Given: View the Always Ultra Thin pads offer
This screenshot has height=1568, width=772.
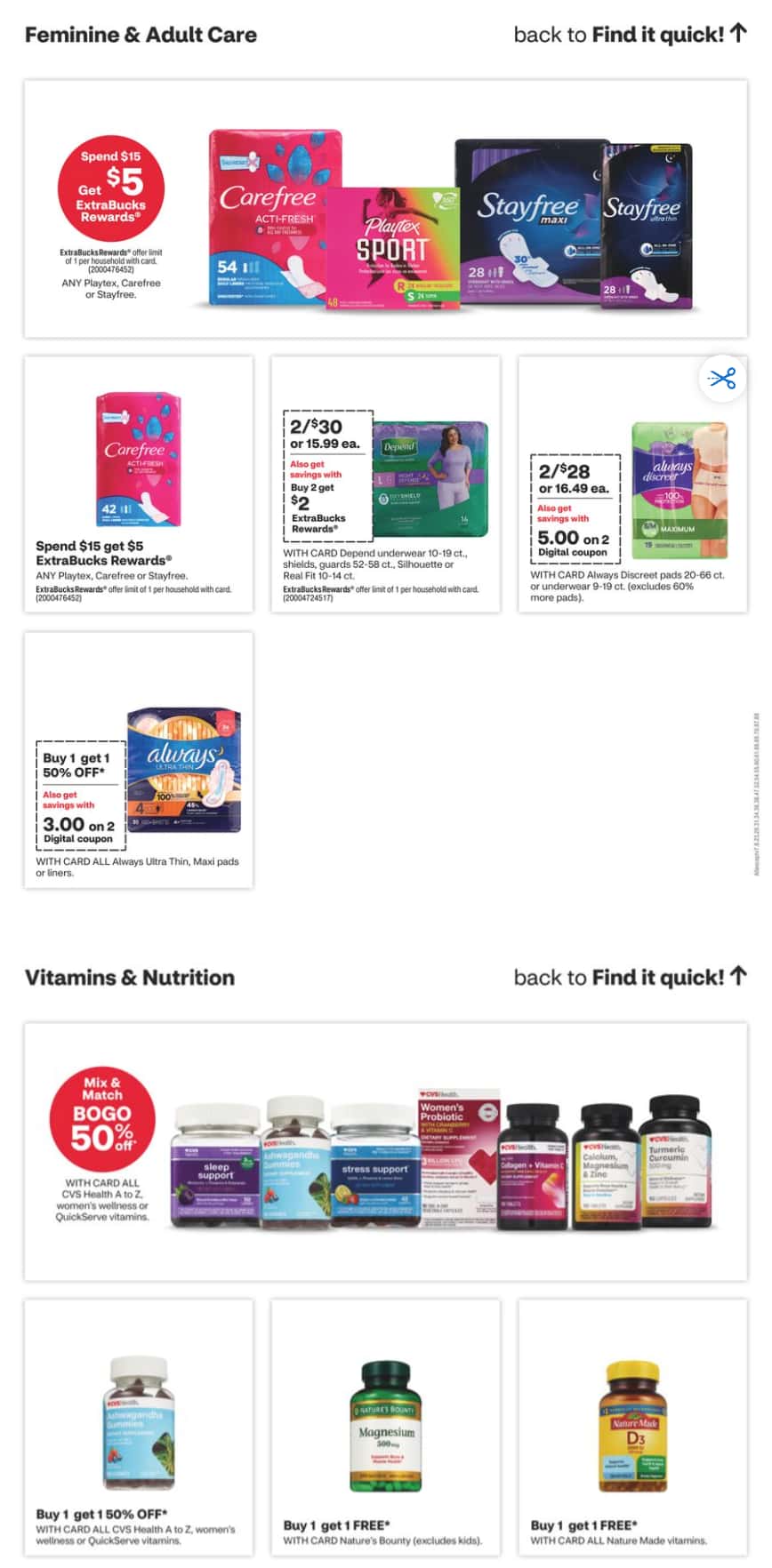Looking at the screenshot, I should tap(139, 760).
